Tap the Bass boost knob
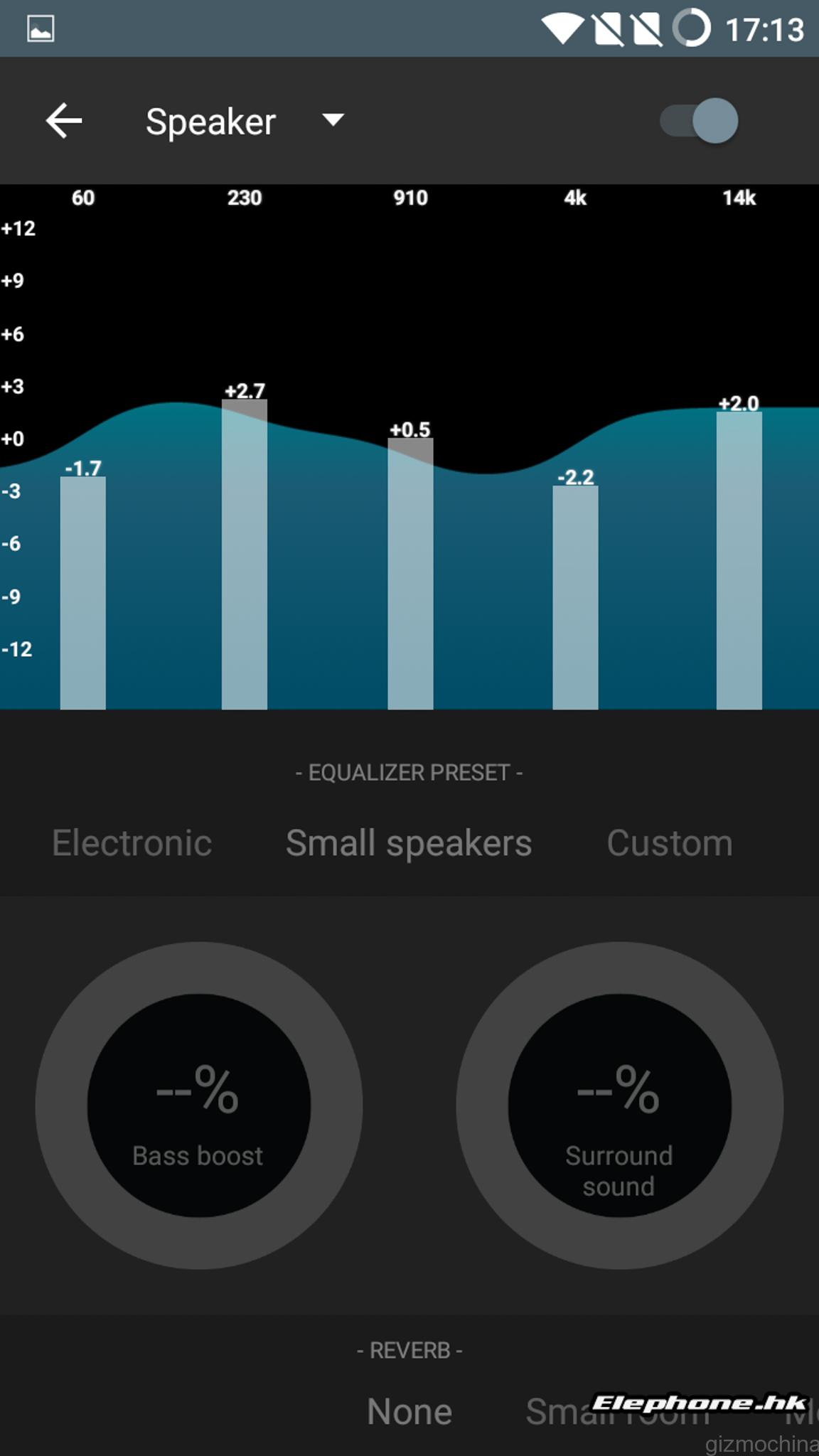819x1456 pixels. click(198, 1106)
